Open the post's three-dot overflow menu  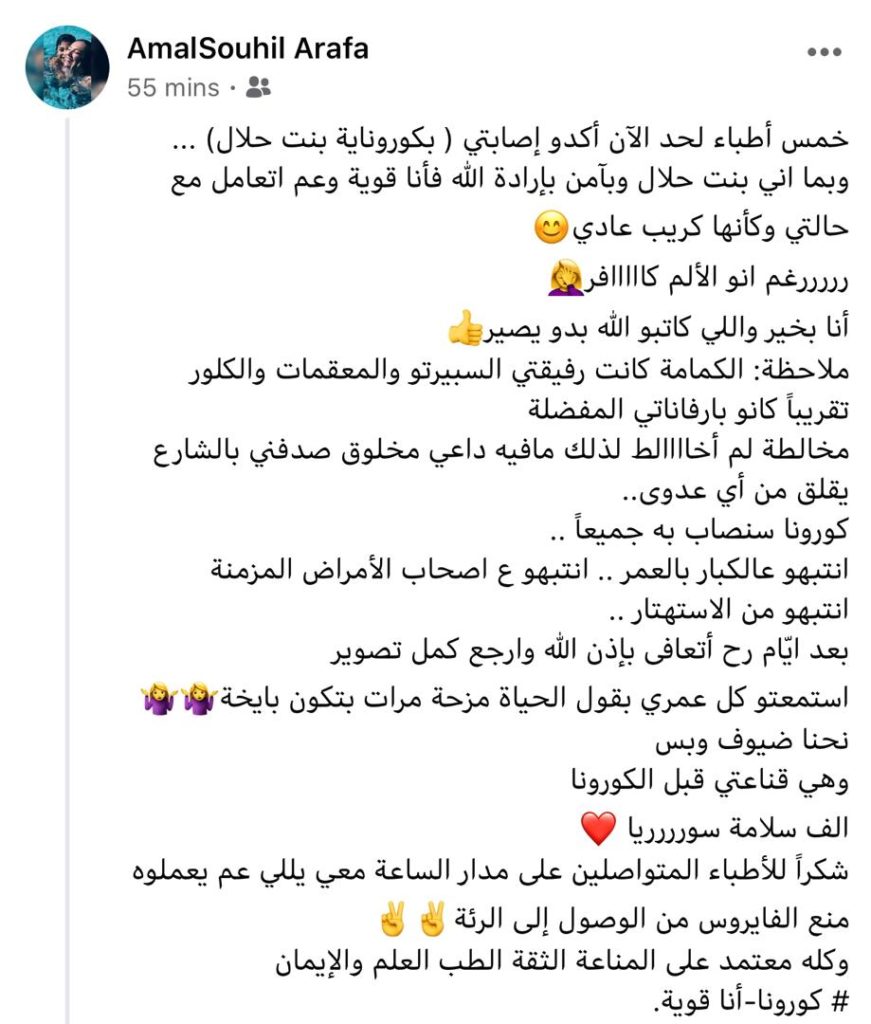(x=823, y=52)
